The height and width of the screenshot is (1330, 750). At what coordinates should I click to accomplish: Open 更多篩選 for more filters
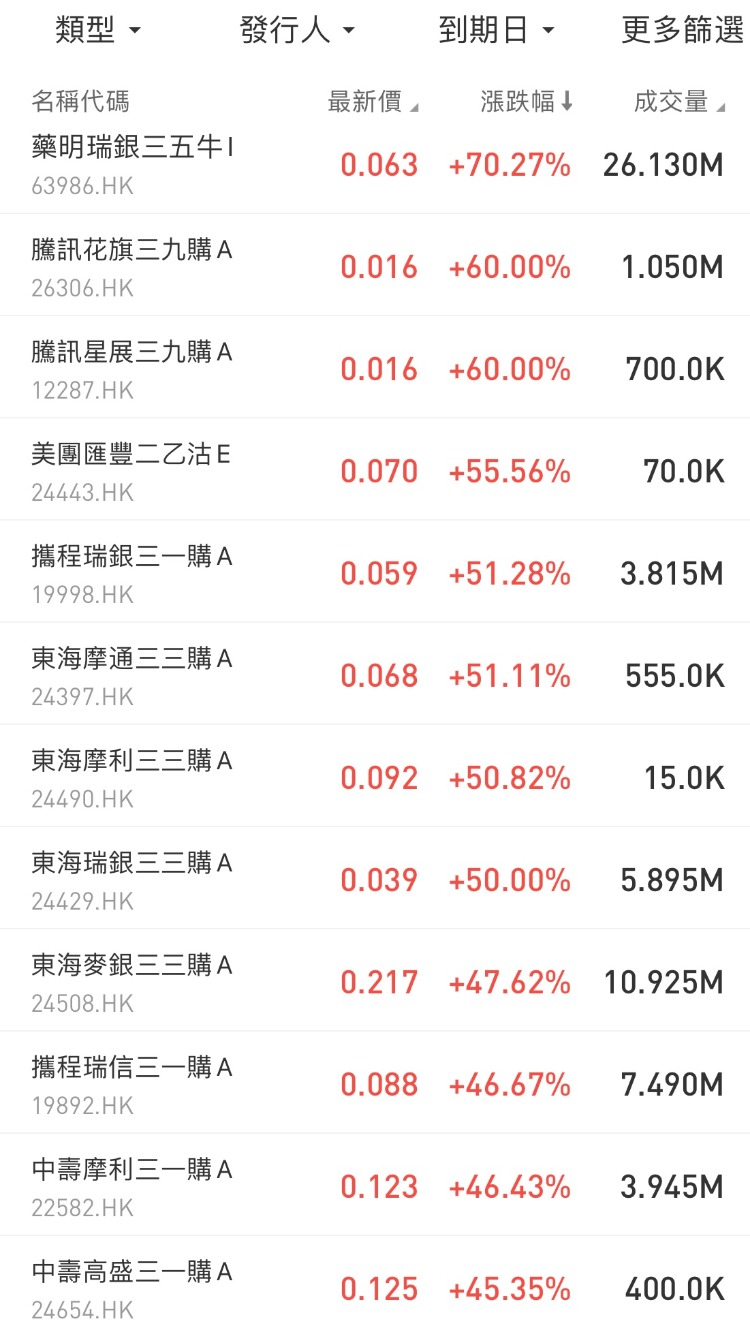click(x=683, y=31)
